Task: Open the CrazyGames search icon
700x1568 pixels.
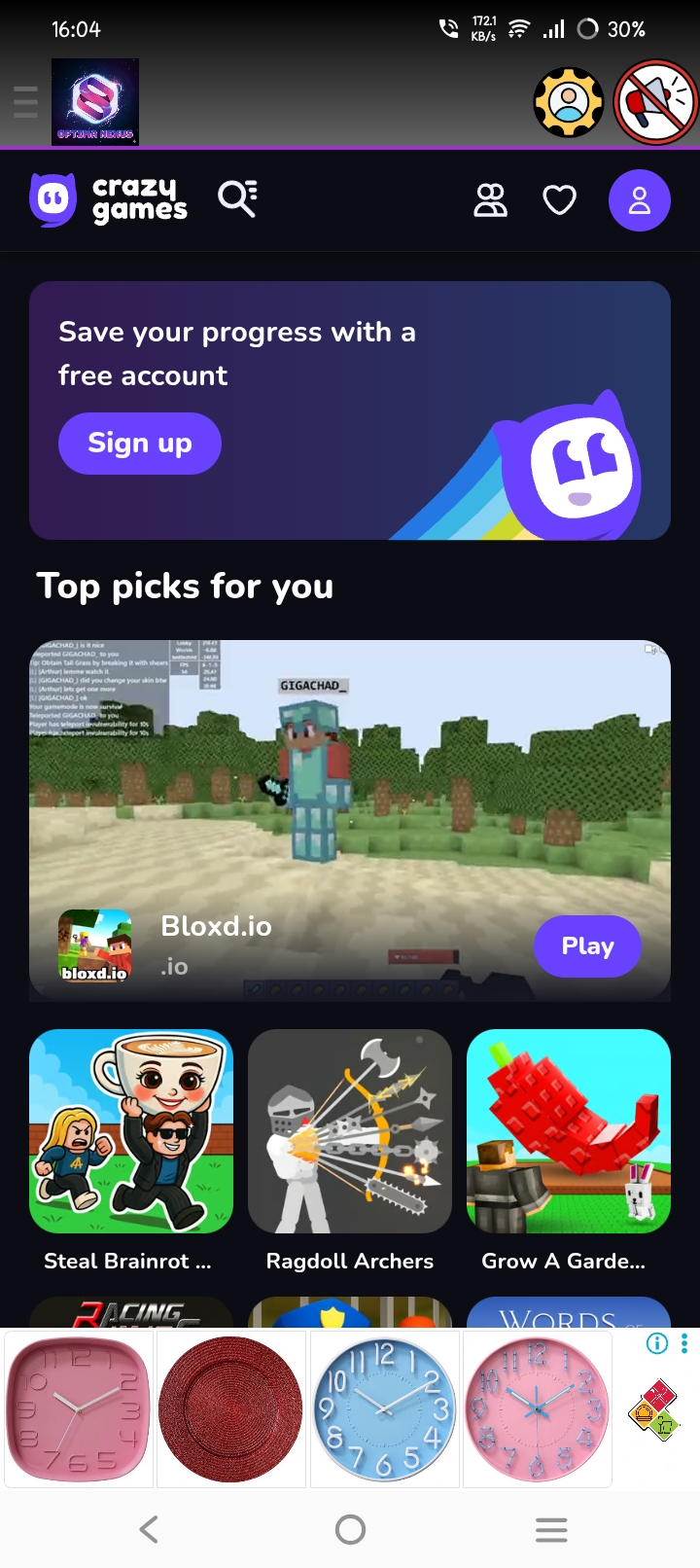Action: [x=237, y=199]
